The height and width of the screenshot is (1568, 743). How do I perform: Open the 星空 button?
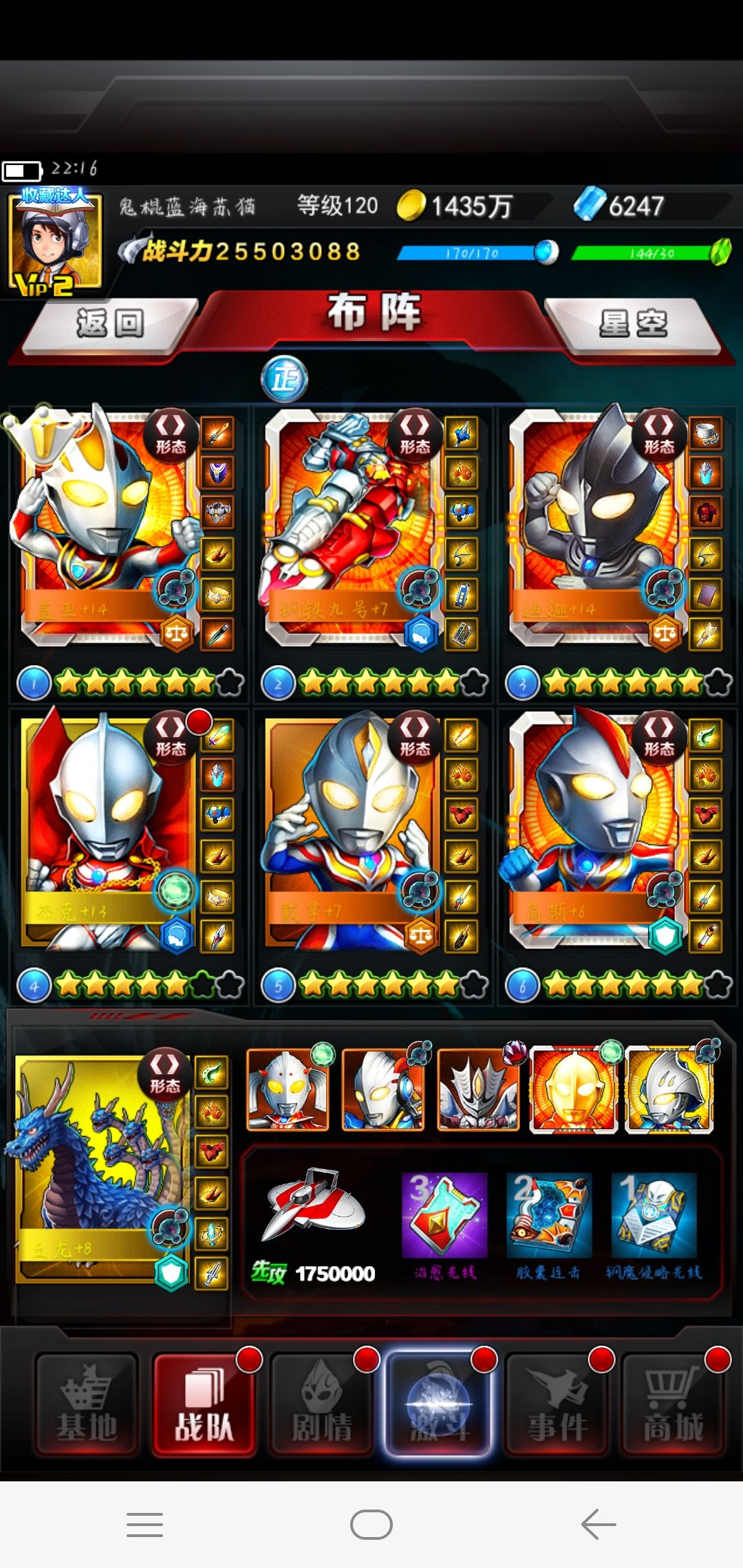click(x=632, y=323)
